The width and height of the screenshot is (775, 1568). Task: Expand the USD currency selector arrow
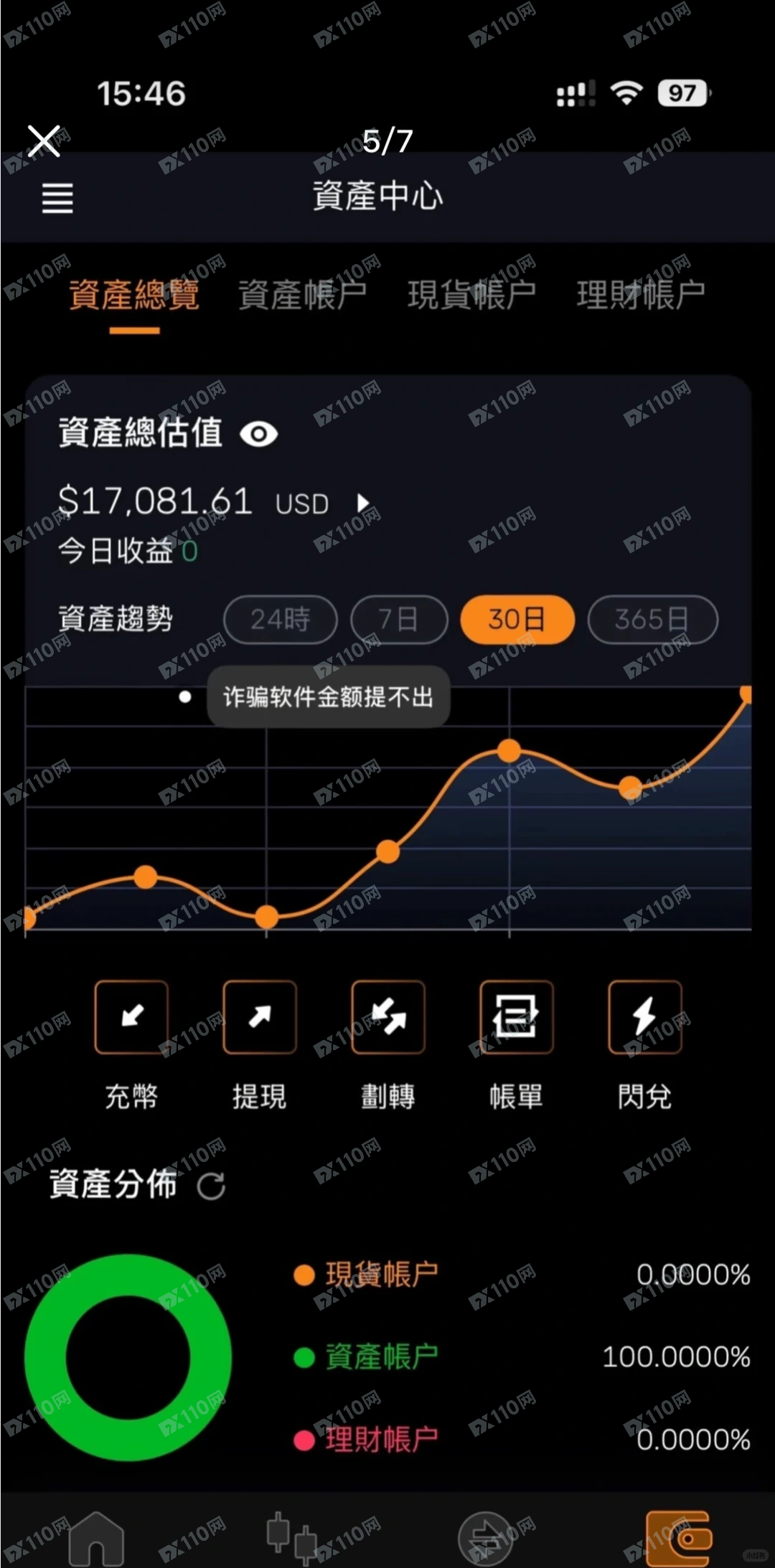click(363, 503)
